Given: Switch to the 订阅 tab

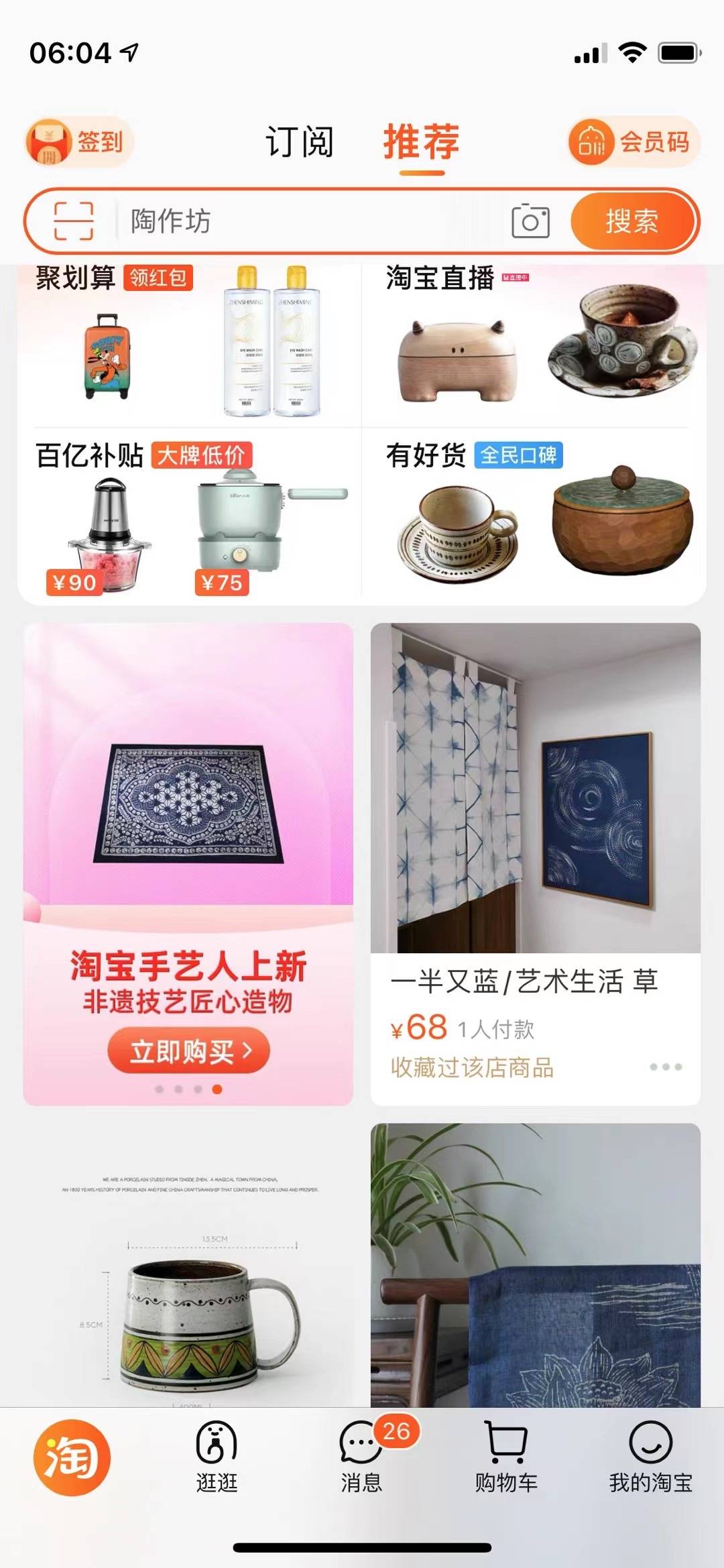Looking at the screenshot, I should coord(299,142).
